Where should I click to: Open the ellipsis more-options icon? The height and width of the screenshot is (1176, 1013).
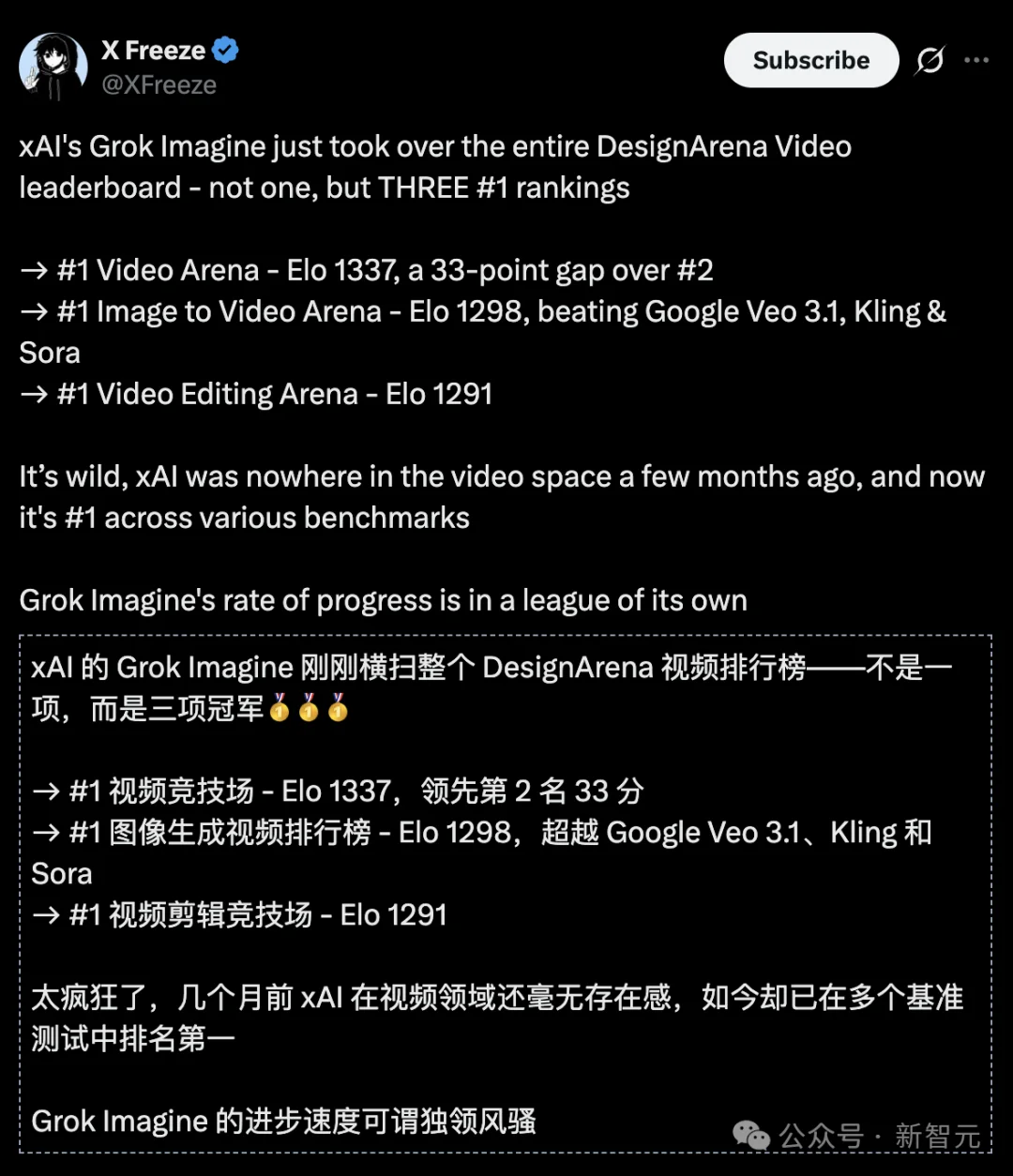coord(977,60)
